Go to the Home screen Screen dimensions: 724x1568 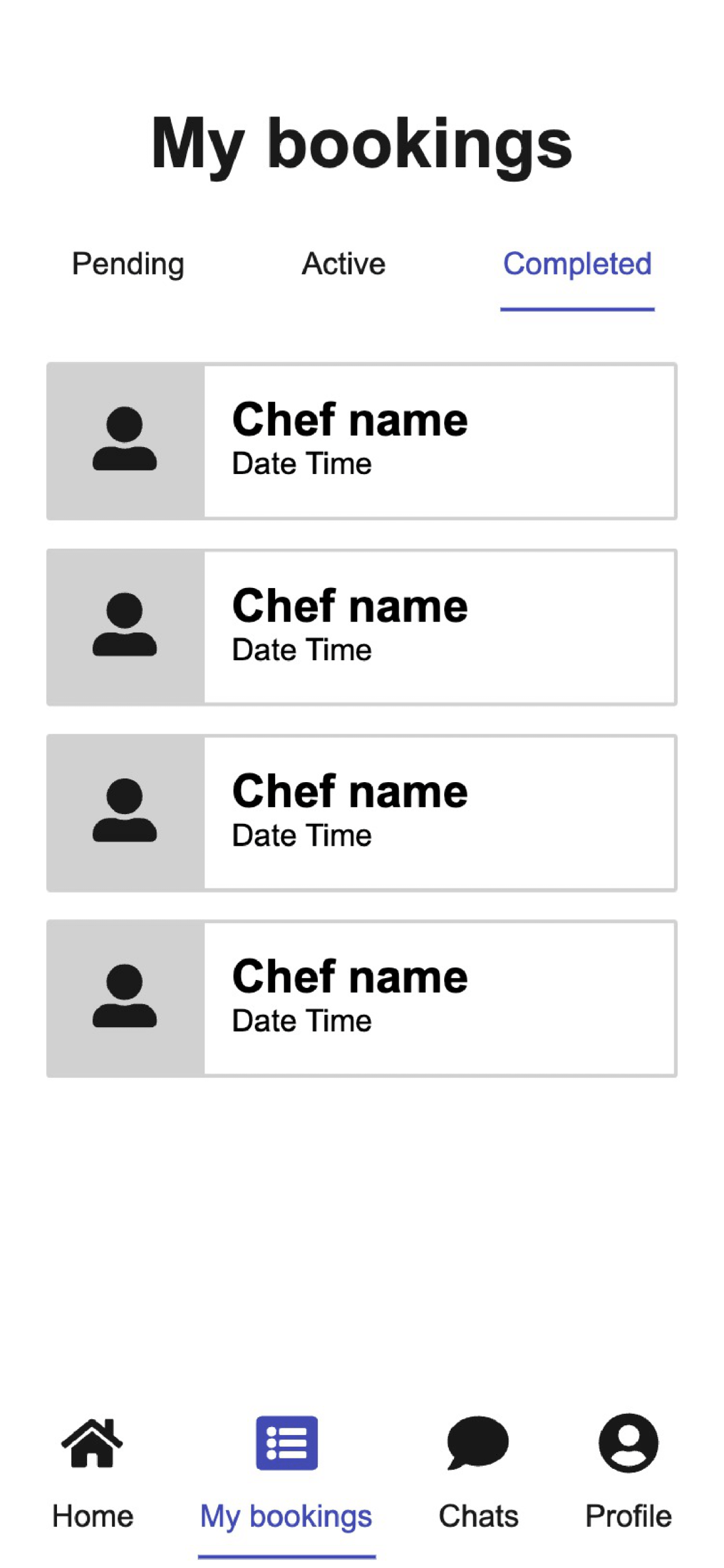click(92, 1470)
